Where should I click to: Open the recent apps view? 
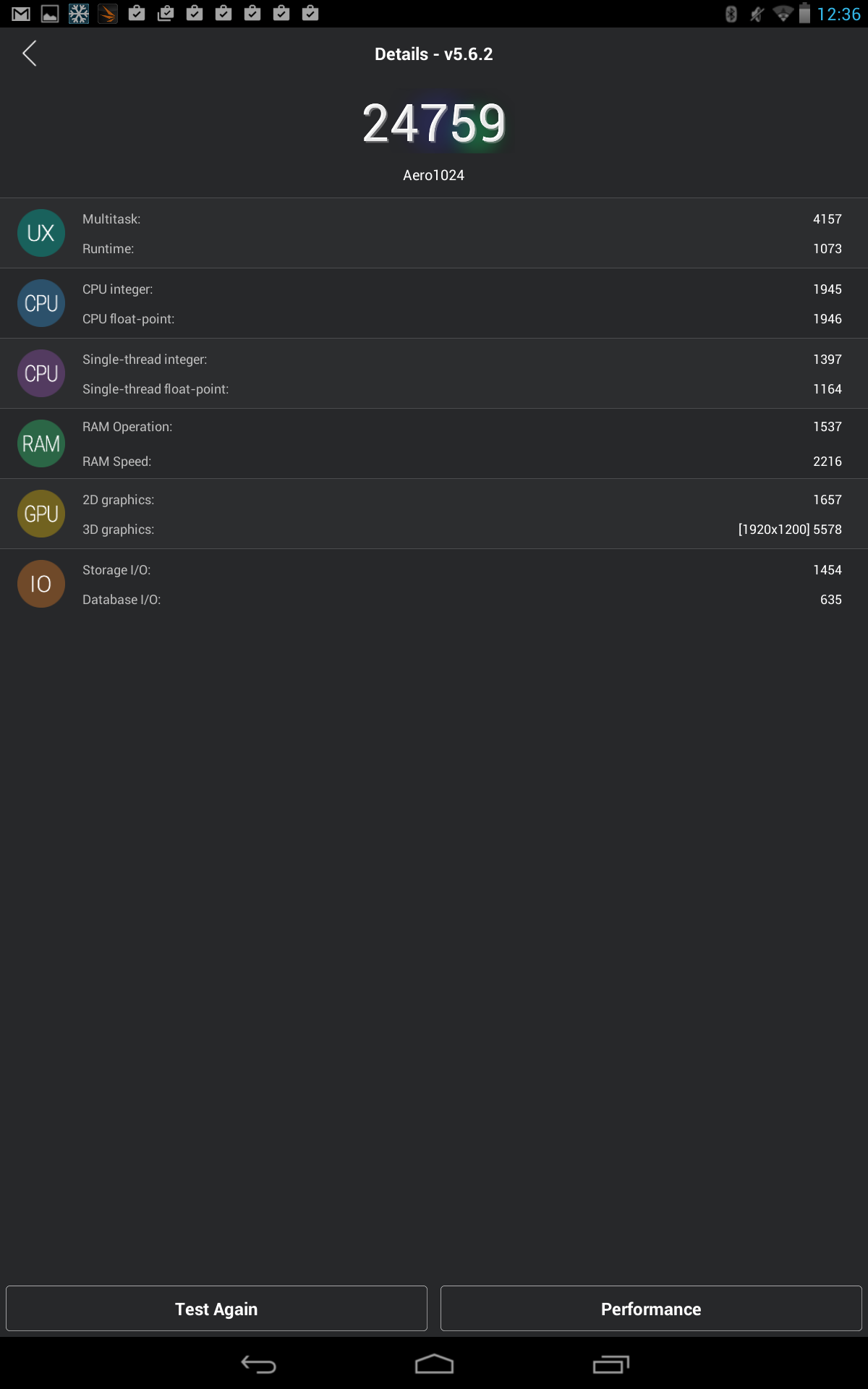[610, 1364]
